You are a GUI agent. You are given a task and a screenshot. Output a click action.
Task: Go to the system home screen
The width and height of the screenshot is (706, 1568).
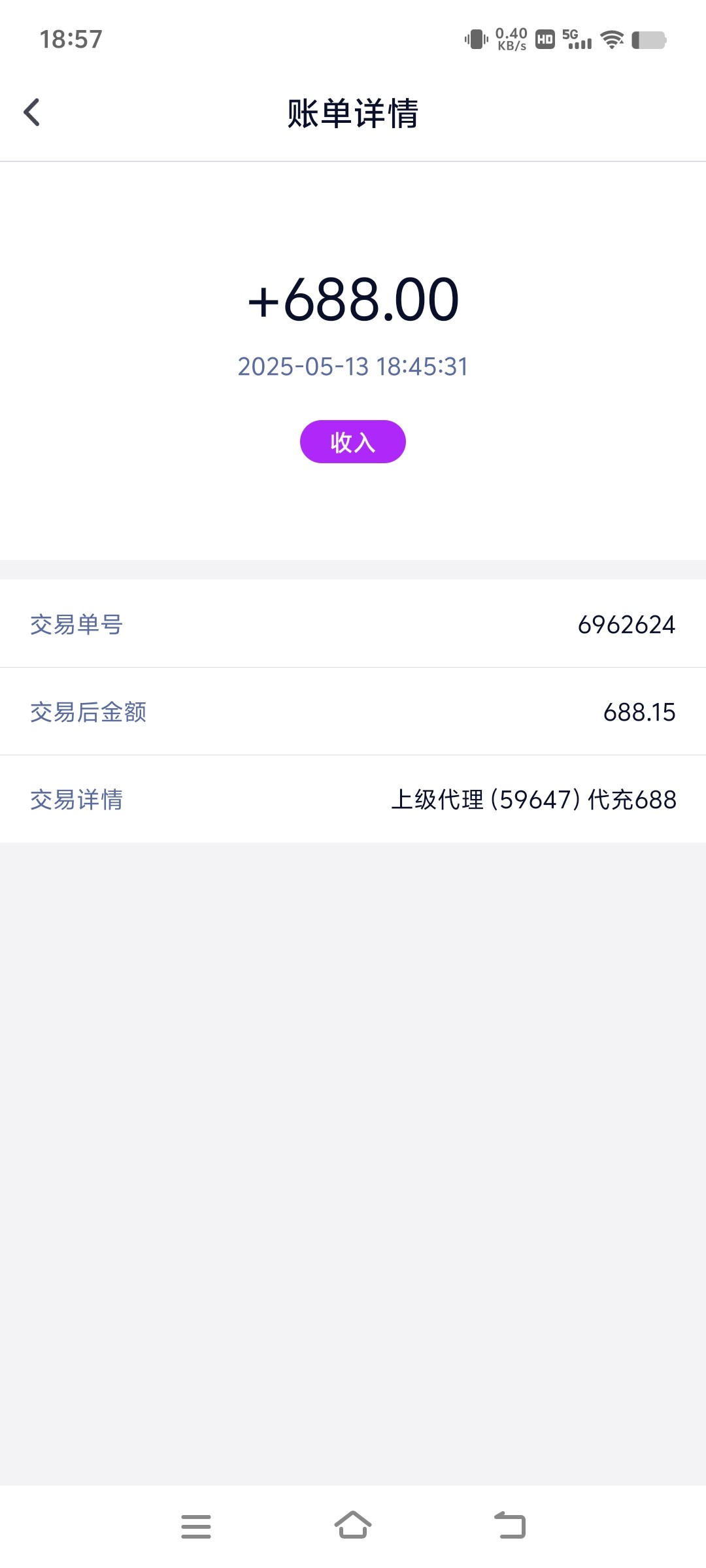pyautogui.click(x=353, y=1525)
